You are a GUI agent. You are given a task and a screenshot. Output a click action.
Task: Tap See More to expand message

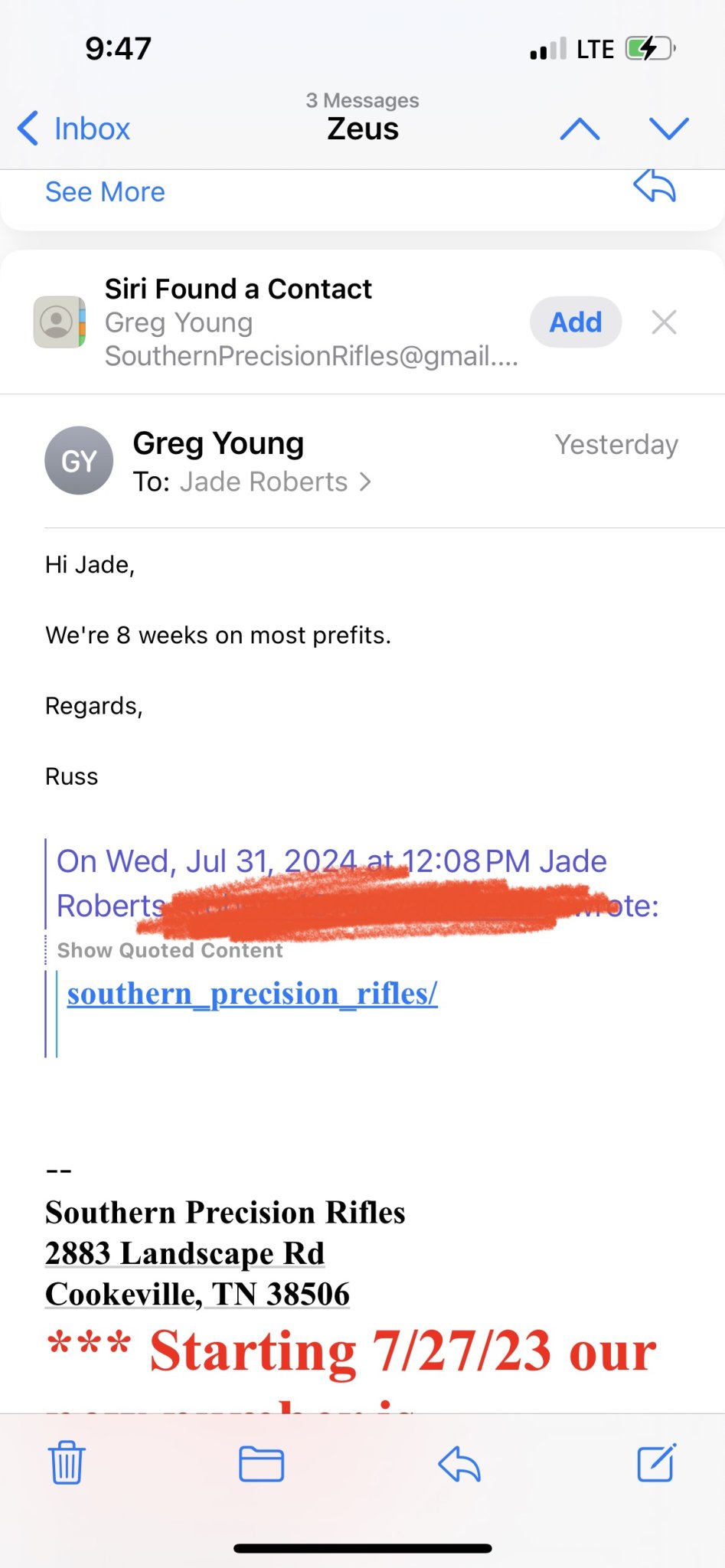click(x=105, y=192)
